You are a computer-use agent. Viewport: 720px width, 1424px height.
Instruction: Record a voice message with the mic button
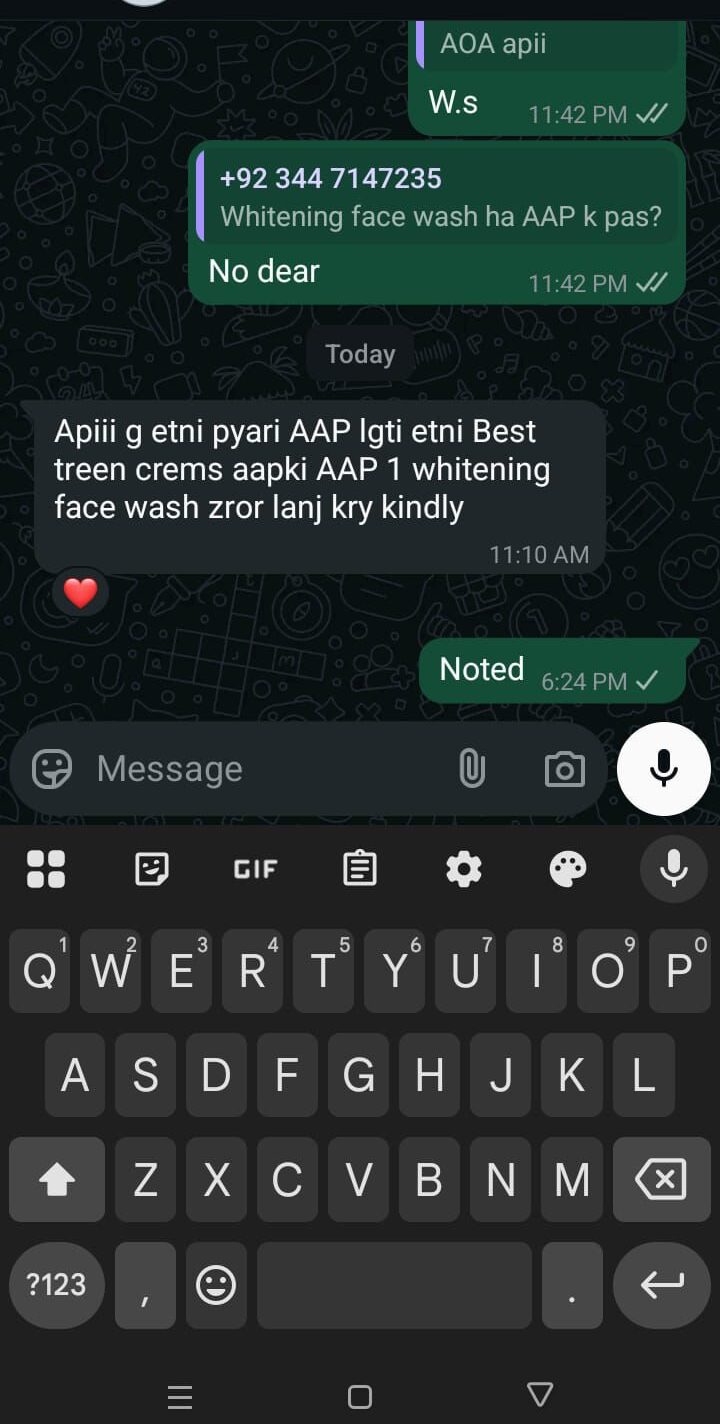(663, 769)
